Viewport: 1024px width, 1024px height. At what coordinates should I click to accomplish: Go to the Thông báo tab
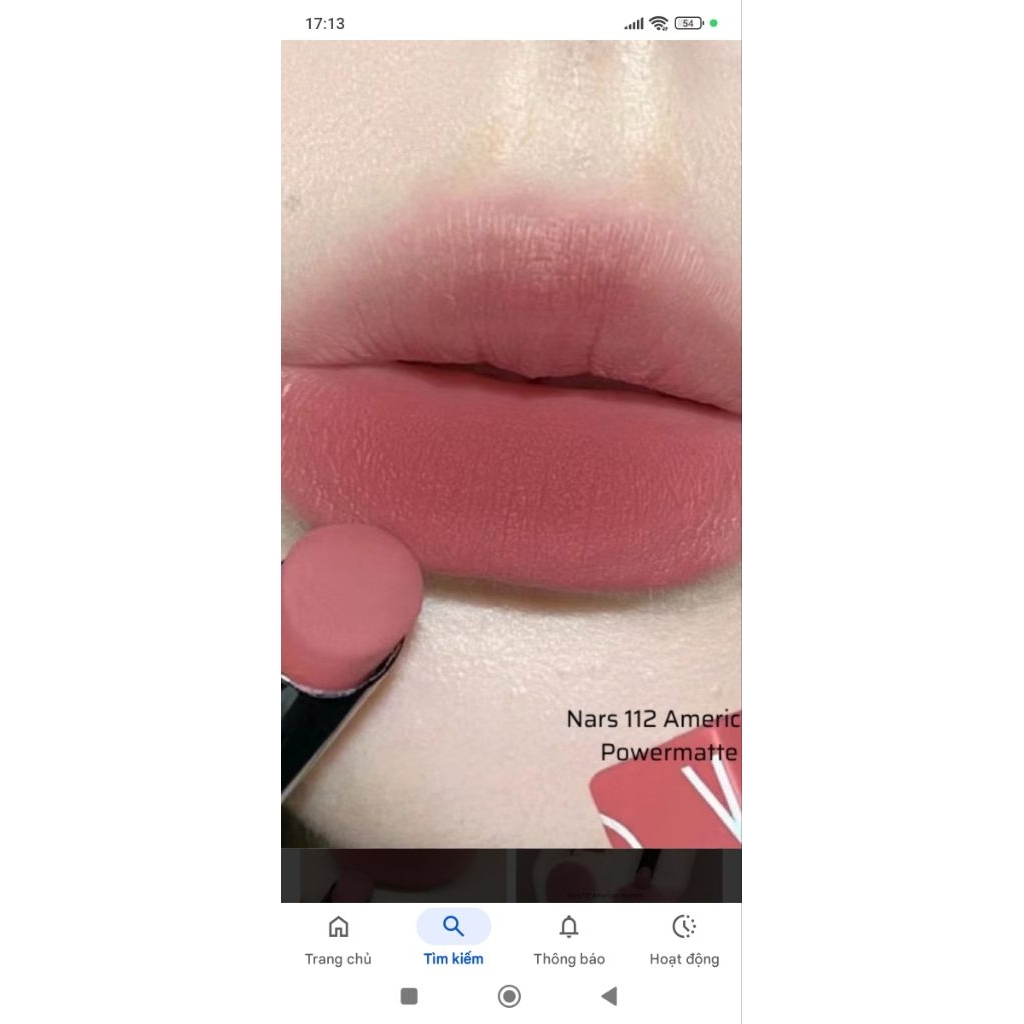pyautogui.click(x=569, y=940)
